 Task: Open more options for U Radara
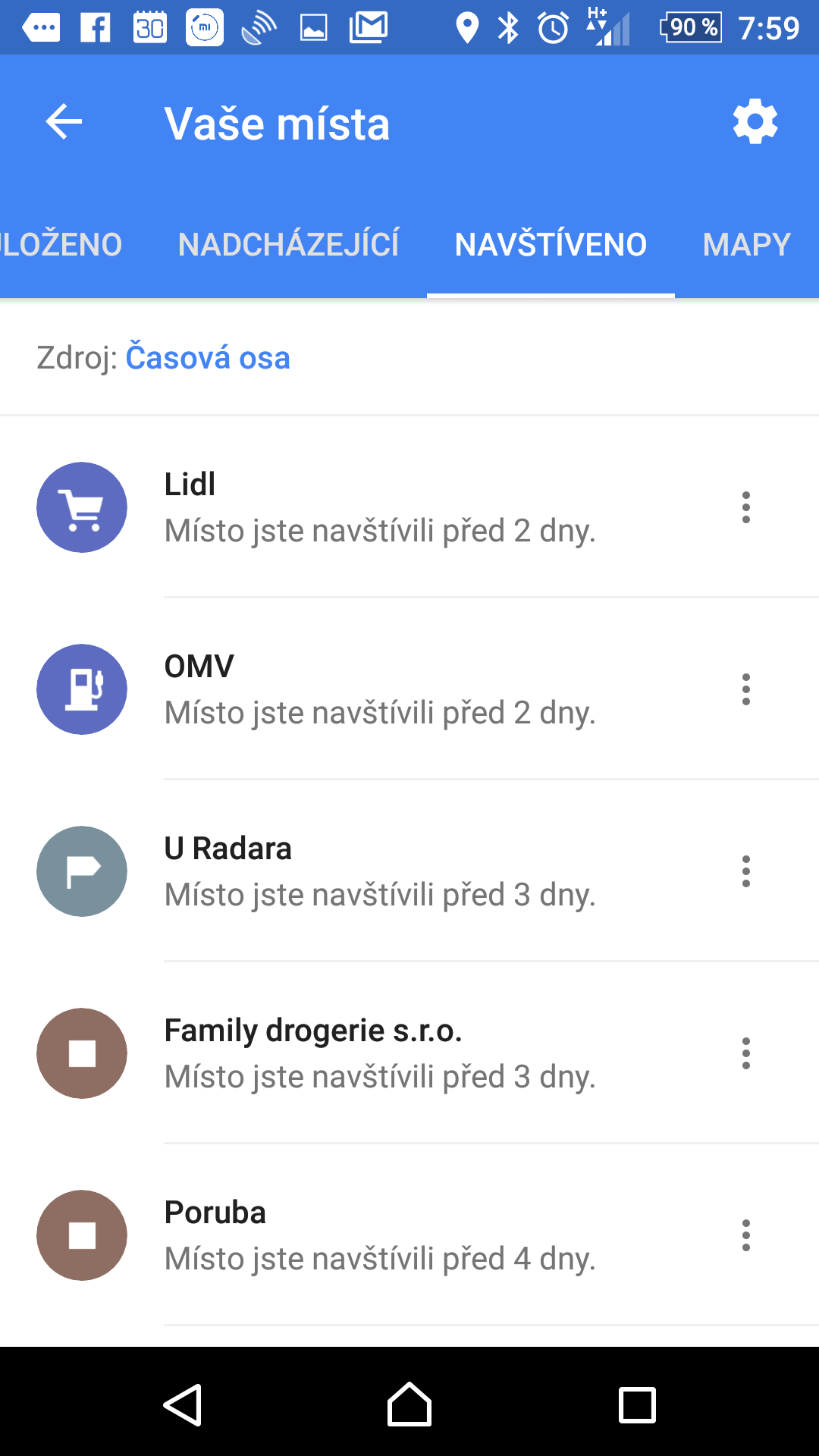pyautogui.click(x=746, y=871)
